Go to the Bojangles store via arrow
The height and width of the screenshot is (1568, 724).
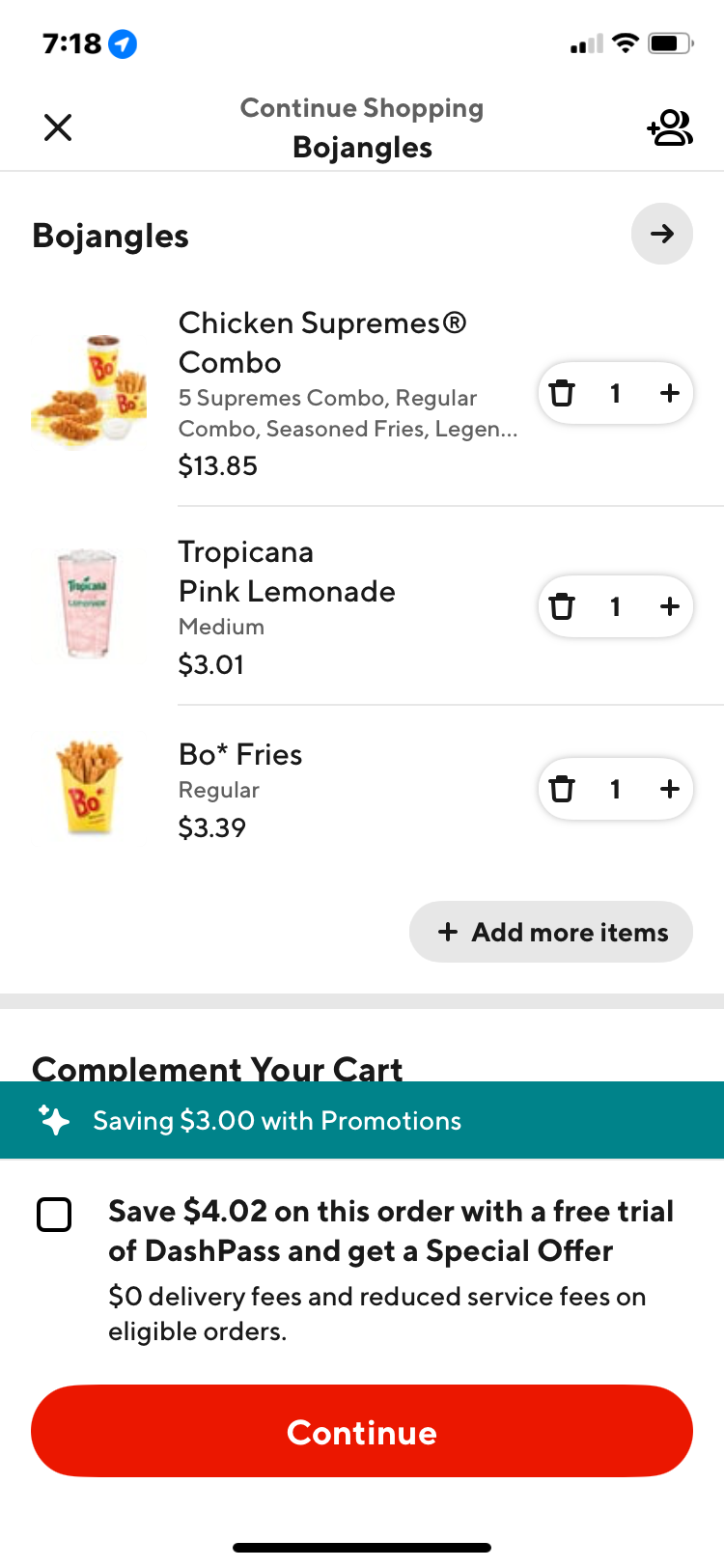[x=661, y=234]
